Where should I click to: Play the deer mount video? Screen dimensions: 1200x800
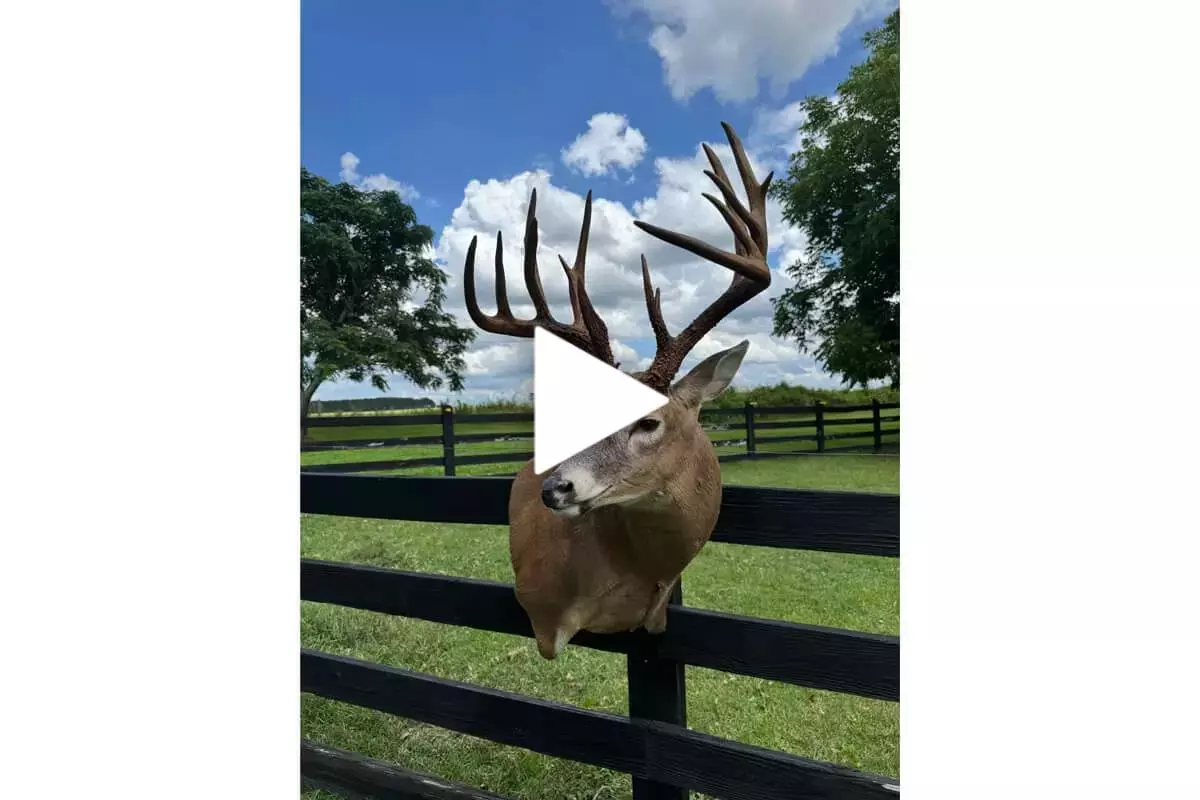tap(590, 400)
